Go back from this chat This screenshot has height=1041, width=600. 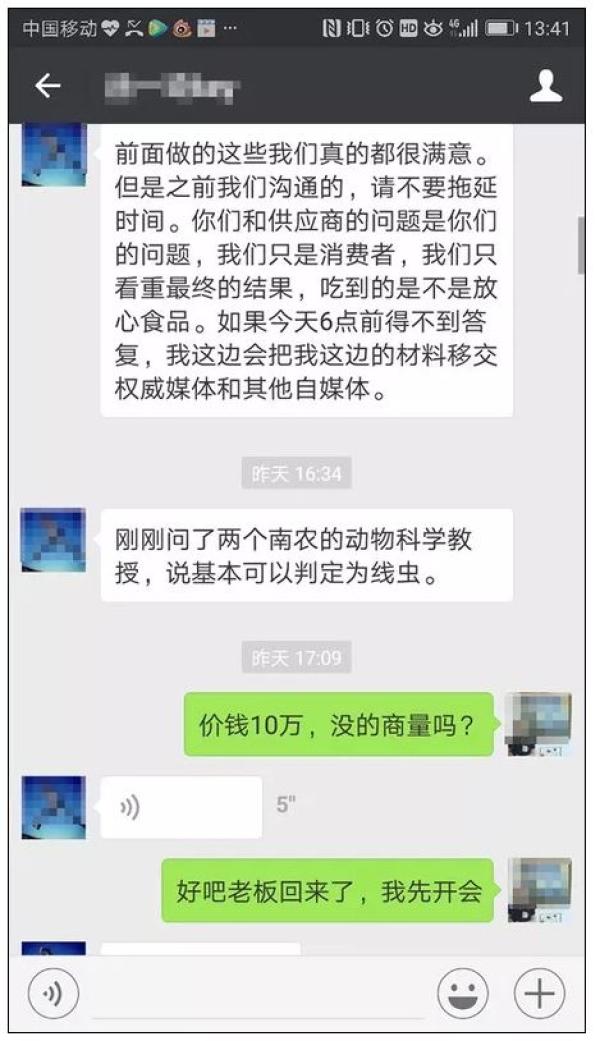pos(48,87)
